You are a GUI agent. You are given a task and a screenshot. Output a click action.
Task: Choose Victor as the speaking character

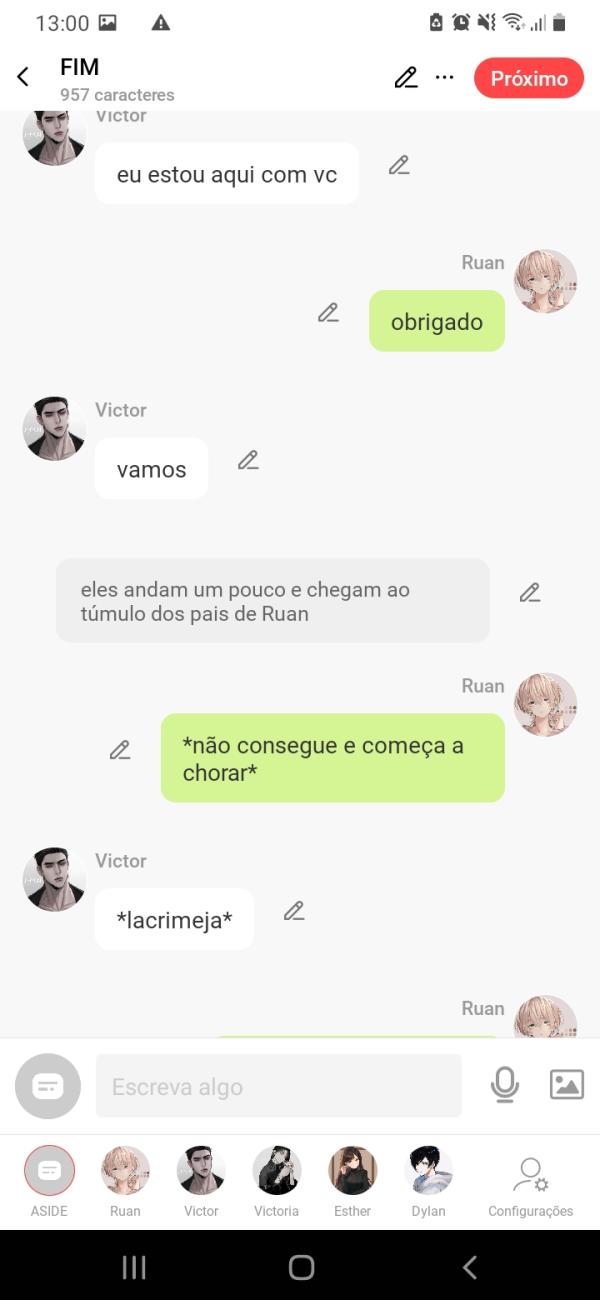coord(201,1180)
